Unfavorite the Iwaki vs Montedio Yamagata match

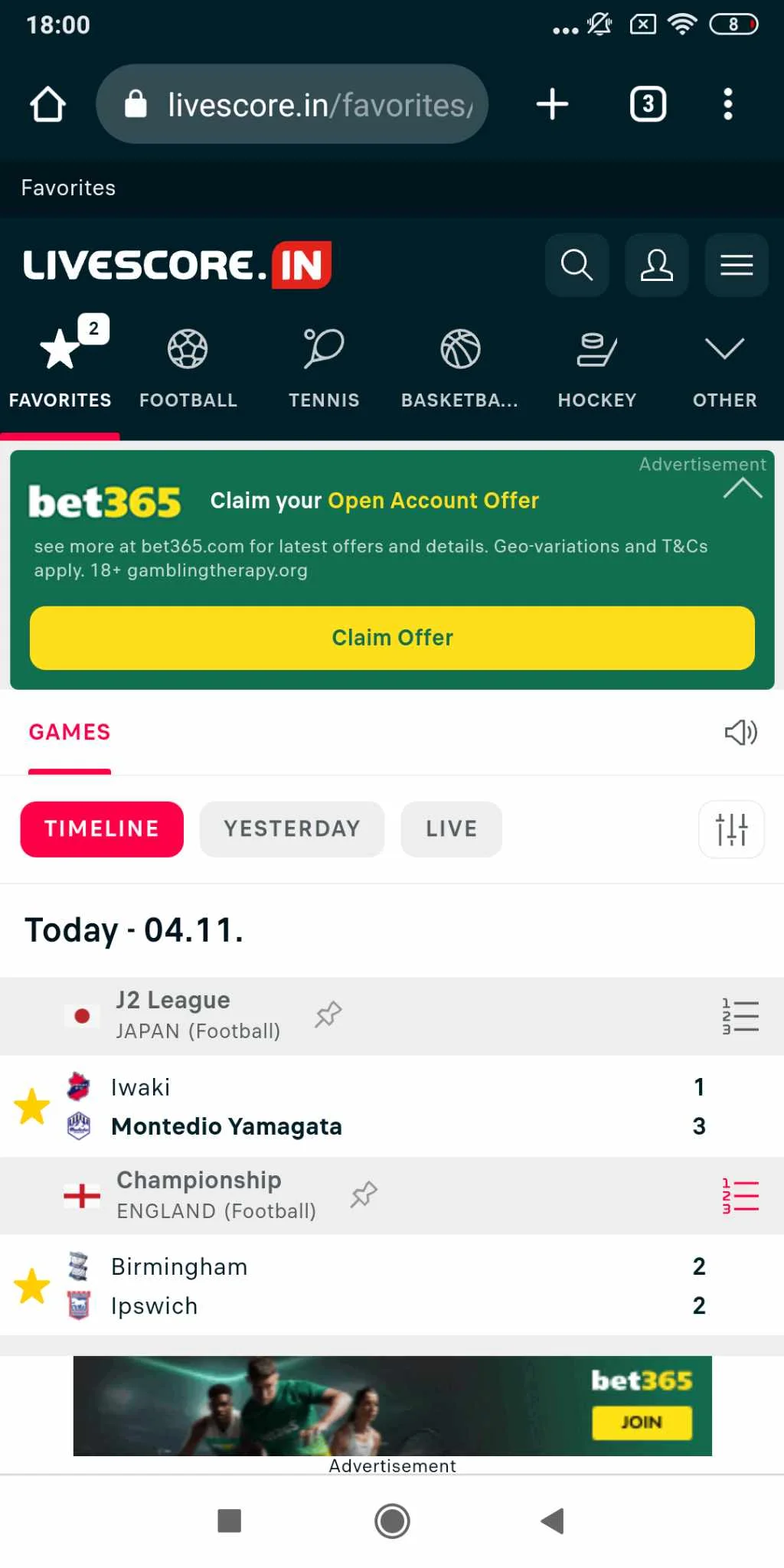click(x=32, y=1106)
